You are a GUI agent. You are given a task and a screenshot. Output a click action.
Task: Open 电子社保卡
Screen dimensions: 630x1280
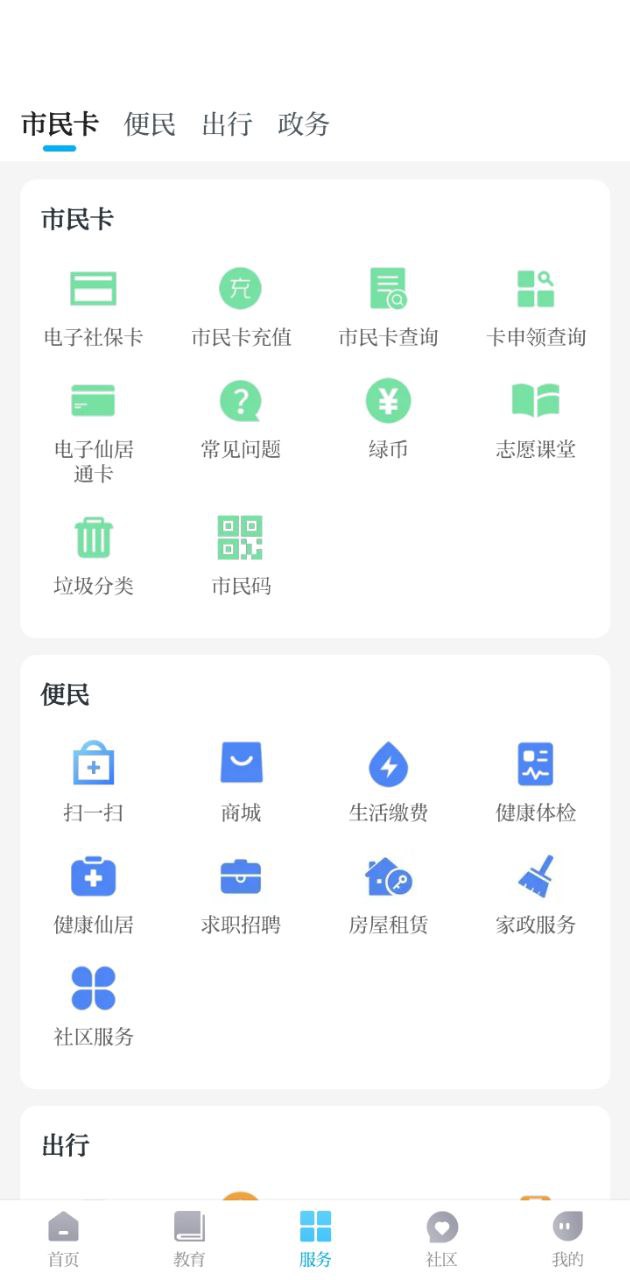coord(93,308)
